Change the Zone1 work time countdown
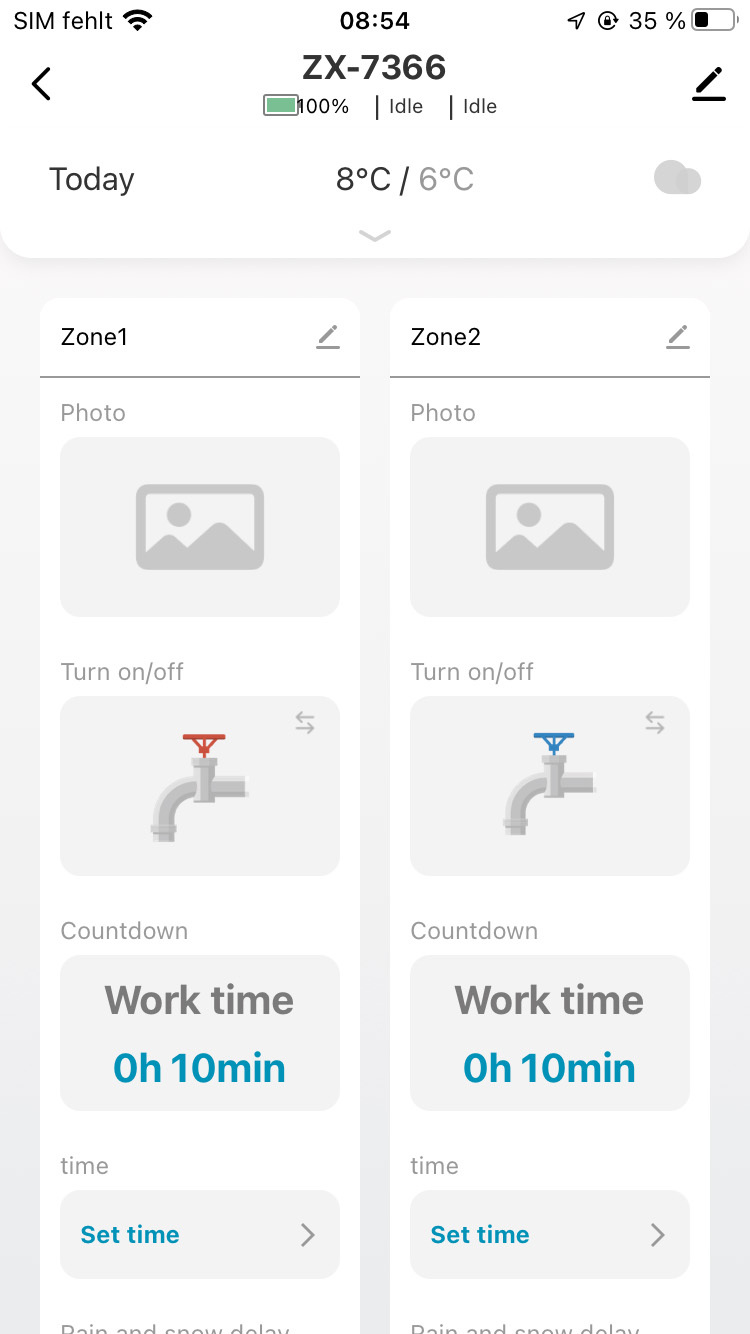This screenshot has width=750, height=1334. [x=200, y=1033]
